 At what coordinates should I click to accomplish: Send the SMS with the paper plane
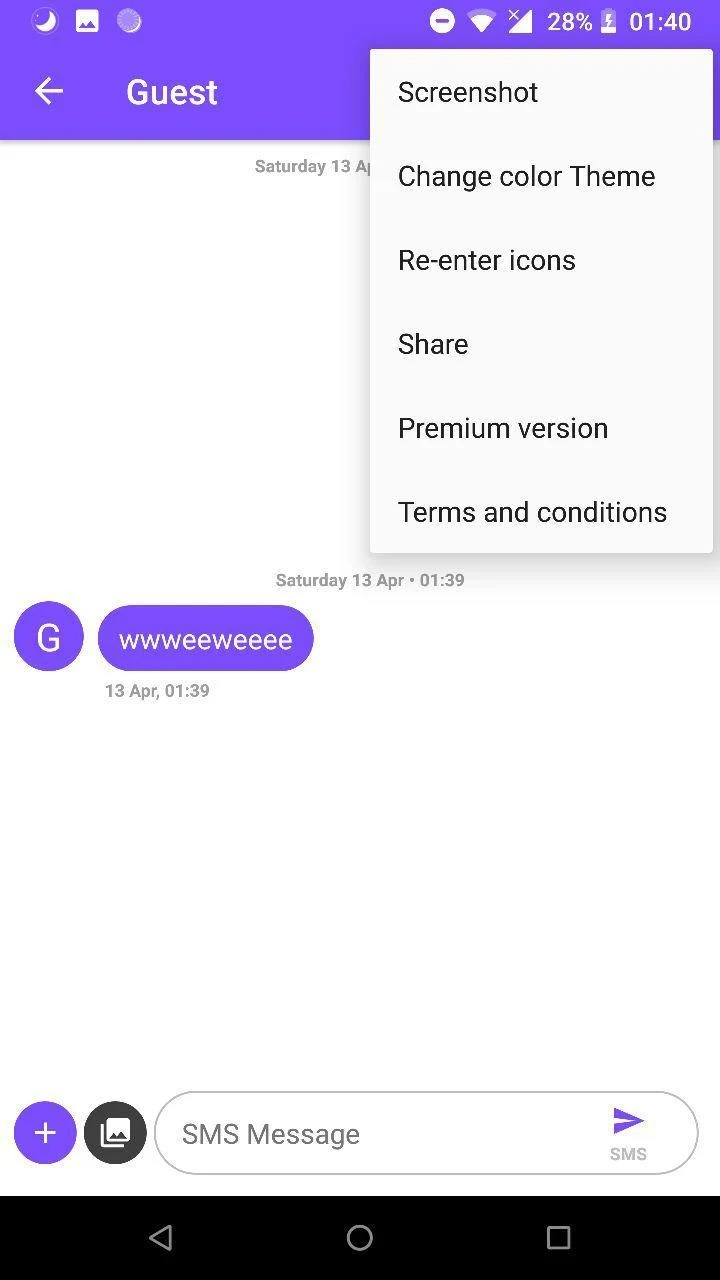click(628, 1132)
